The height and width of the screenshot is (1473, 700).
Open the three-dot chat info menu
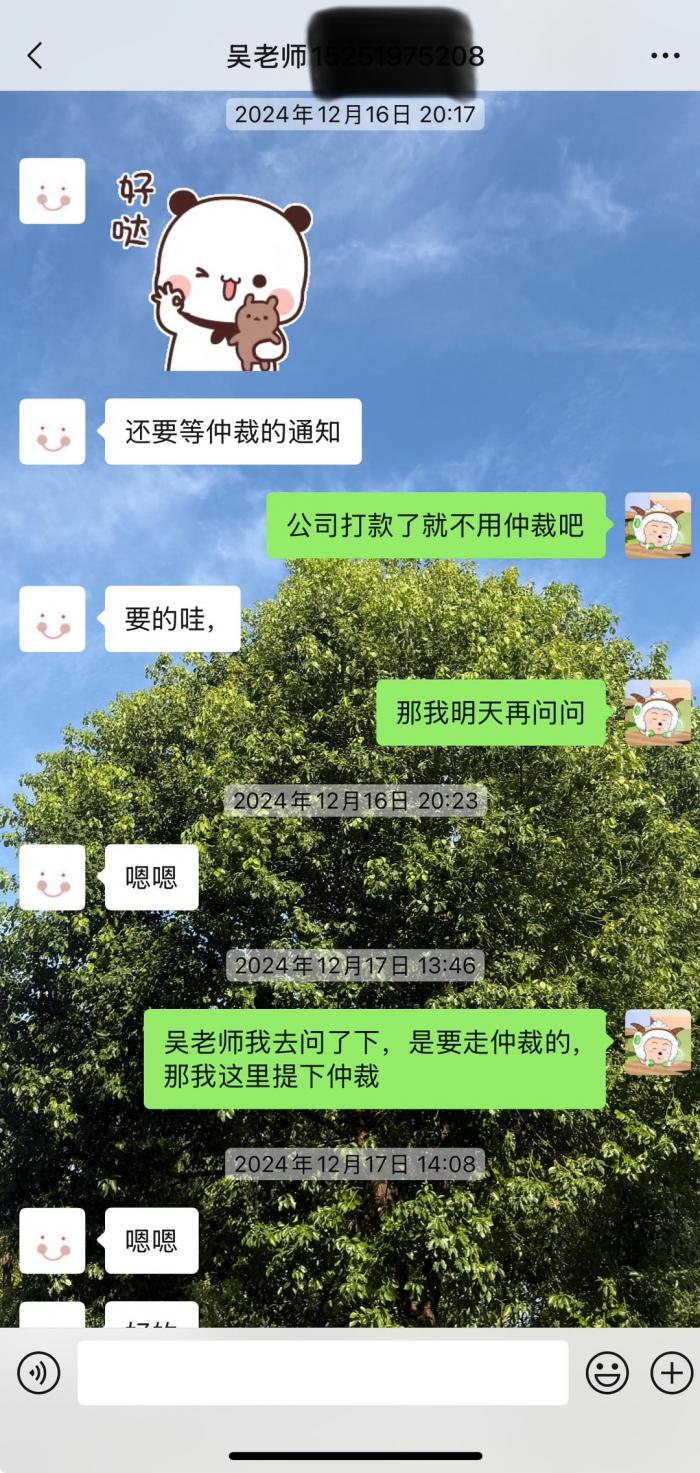[665, 56]
